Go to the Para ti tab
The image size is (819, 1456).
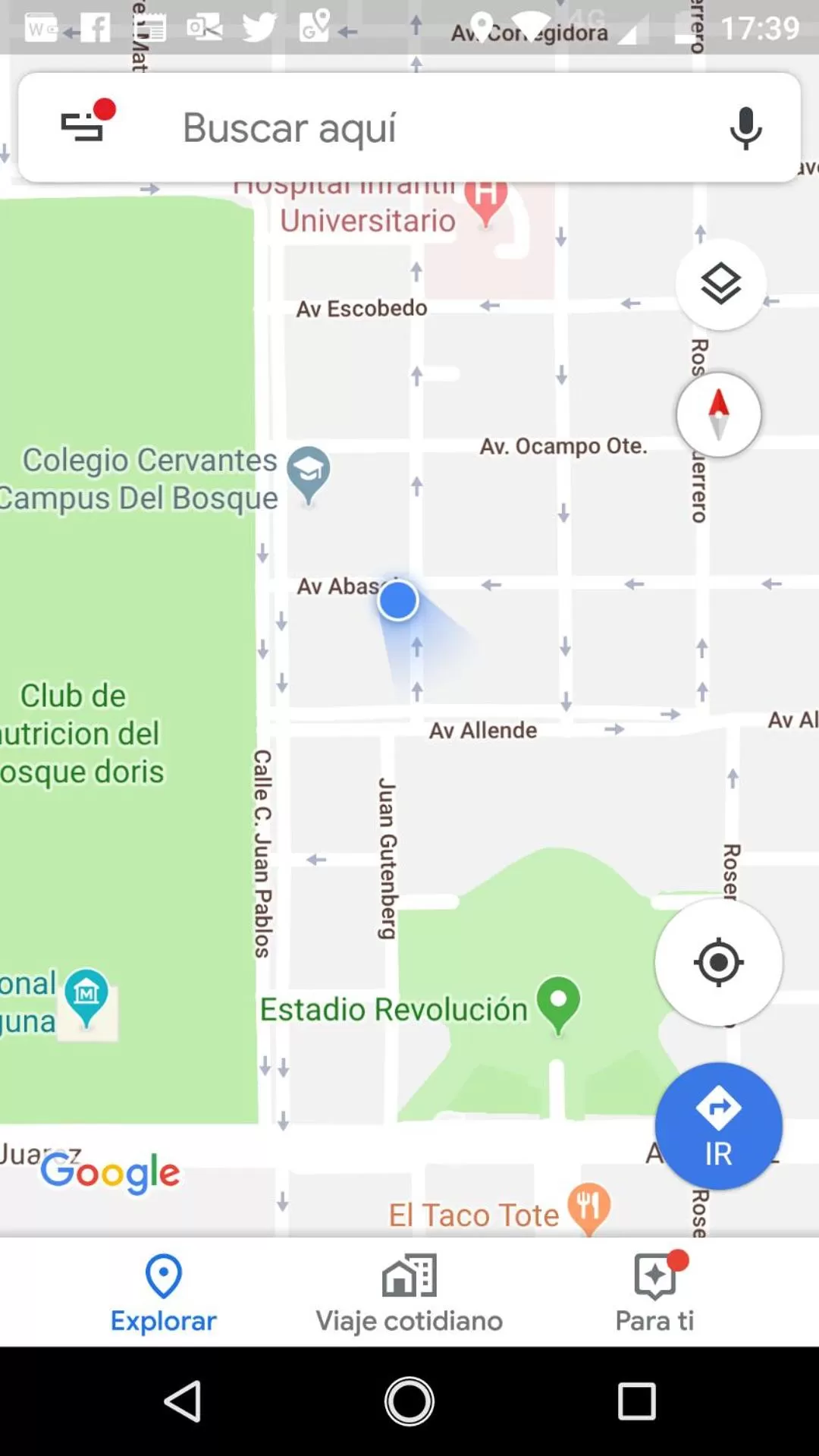coord(654,1293)
